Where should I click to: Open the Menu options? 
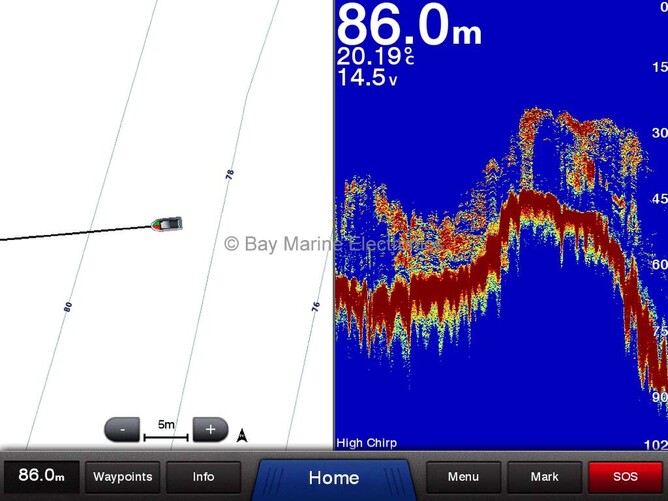click(x=463, y=477)
